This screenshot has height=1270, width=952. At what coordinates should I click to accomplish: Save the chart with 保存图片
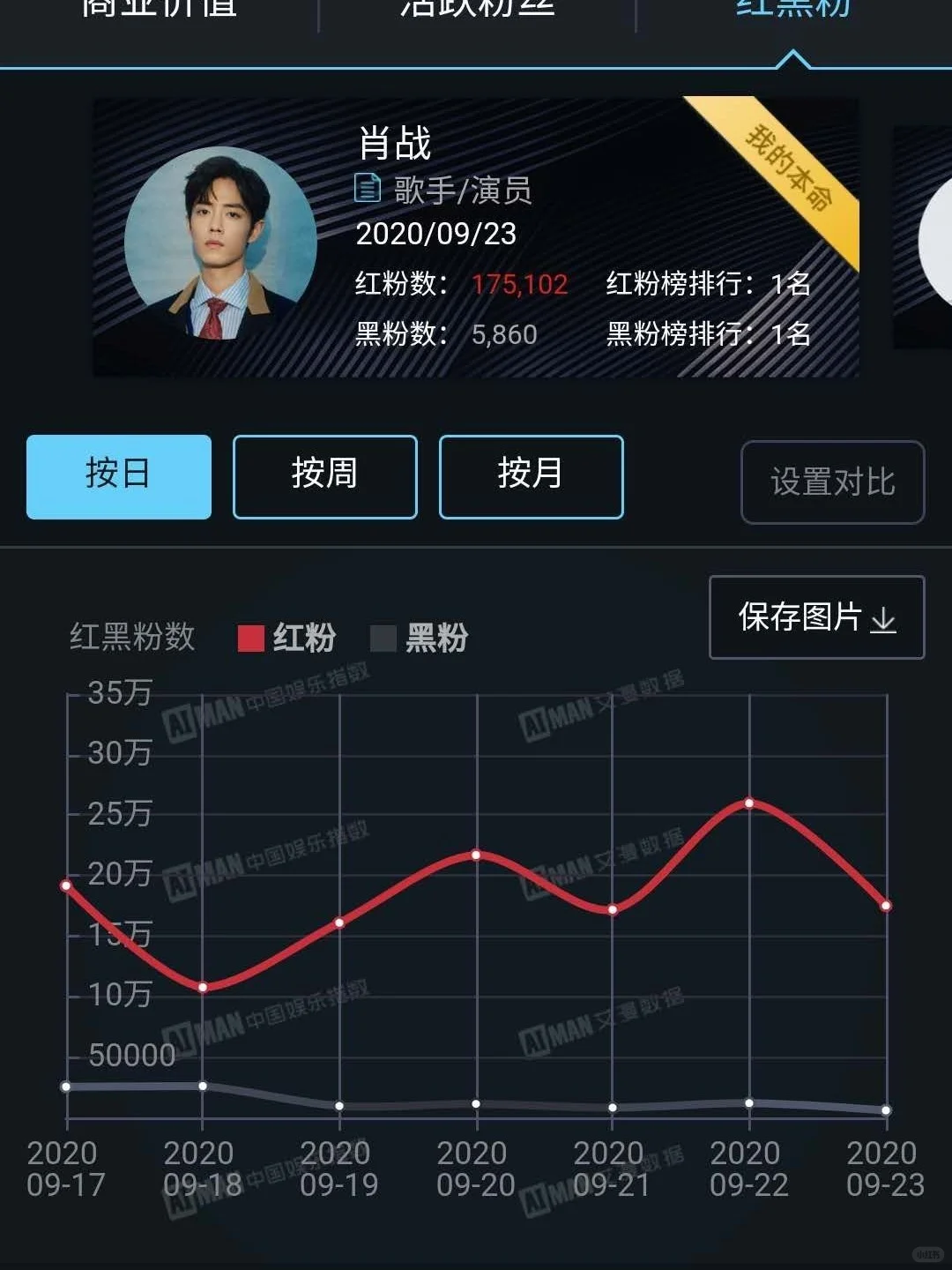pos(816,617)
